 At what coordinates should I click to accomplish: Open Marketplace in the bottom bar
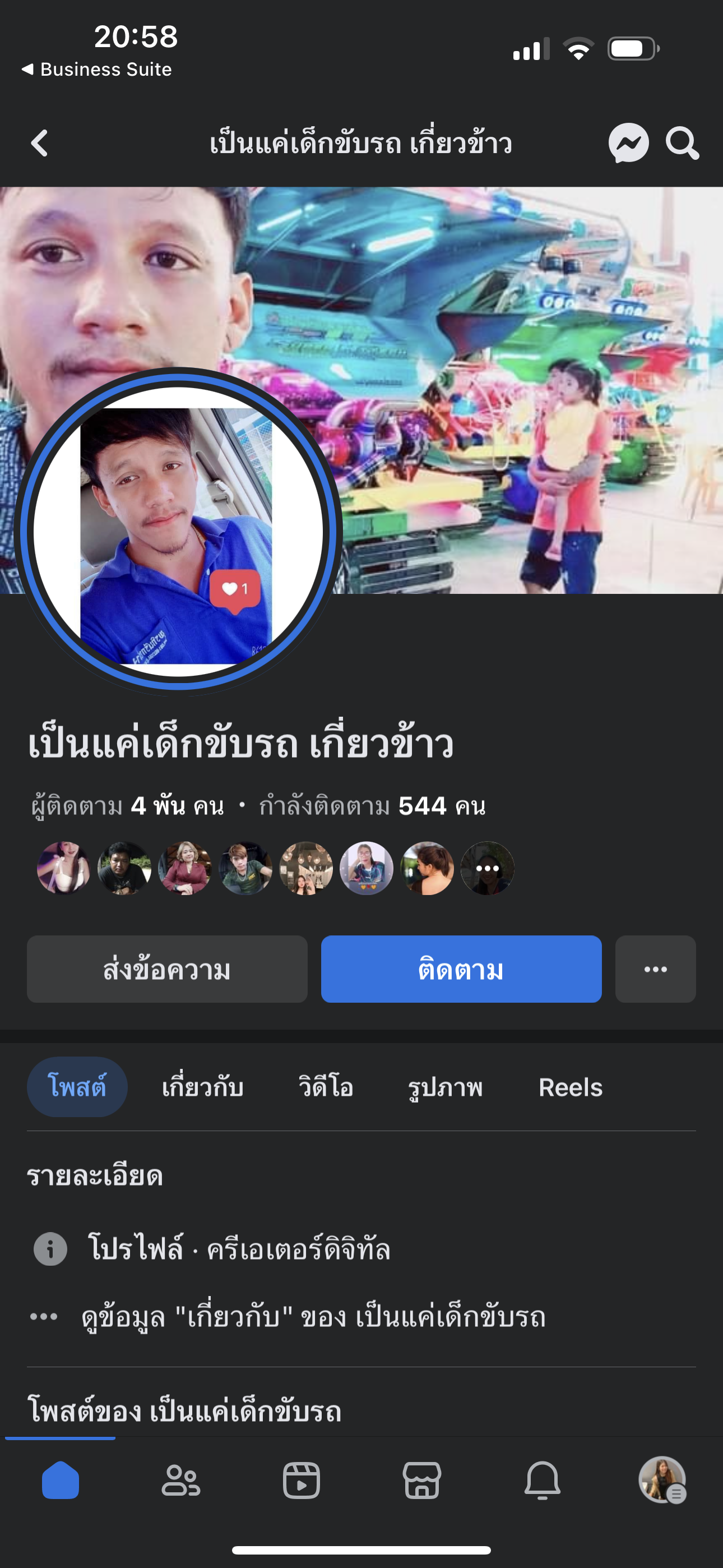point(421,1481)
